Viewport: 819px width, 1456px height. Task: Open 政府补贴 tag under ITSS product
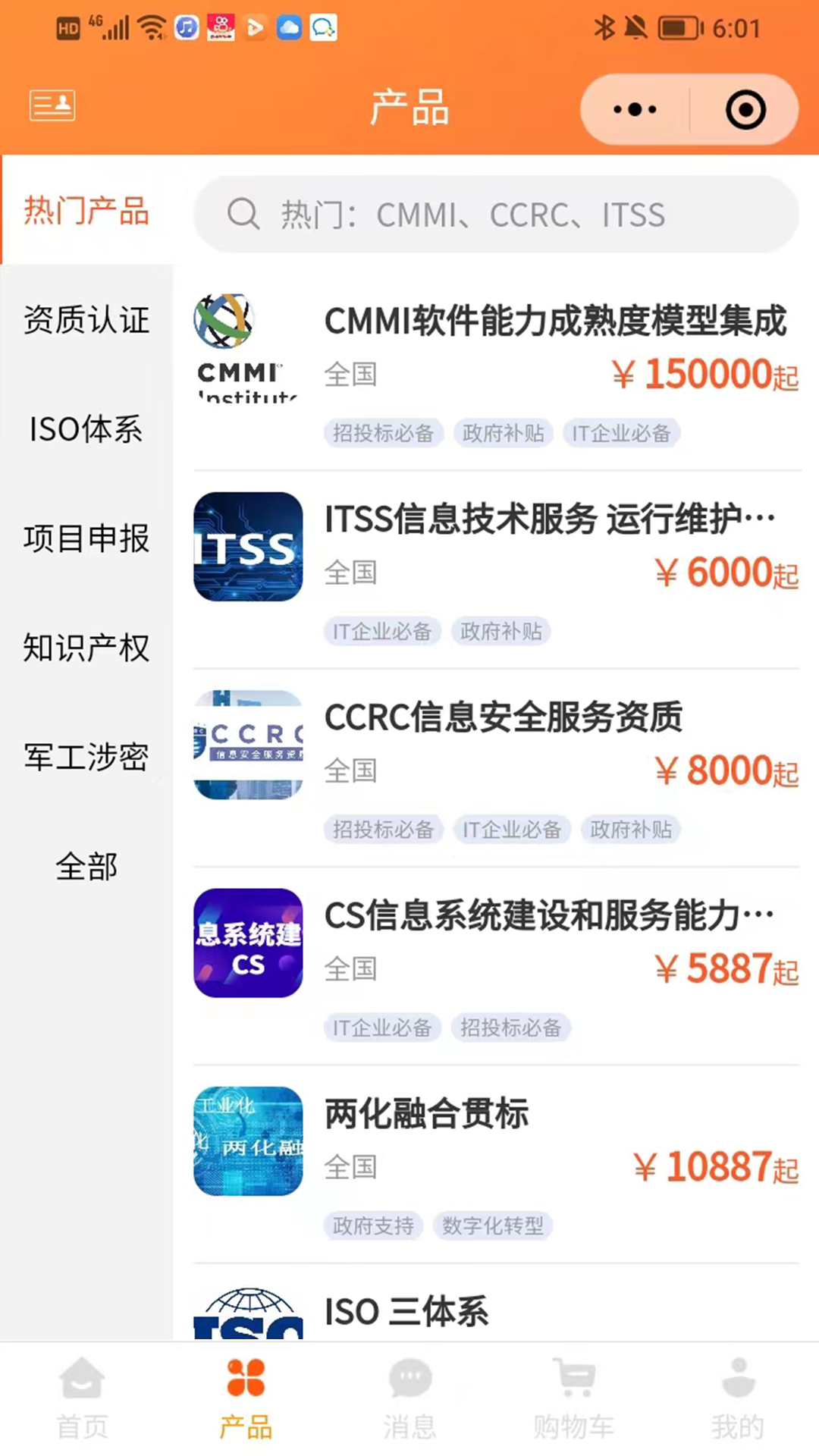(x=501, y=631)
